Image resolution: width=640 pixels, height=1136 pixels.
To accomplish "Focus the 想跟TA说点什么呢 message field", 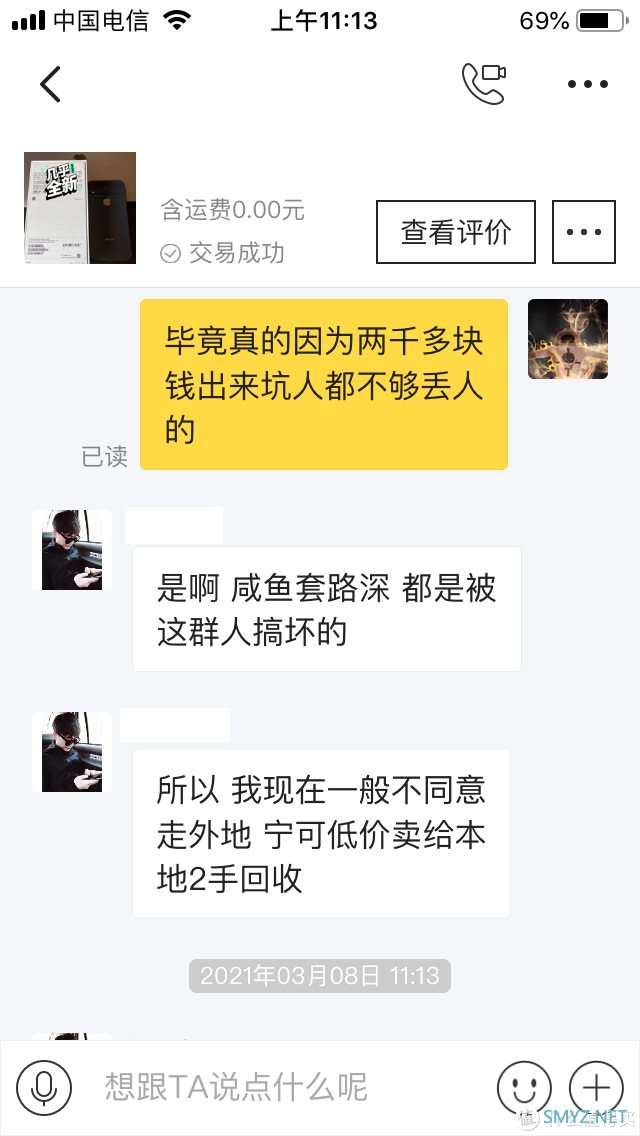I will tap(280, 1087).
